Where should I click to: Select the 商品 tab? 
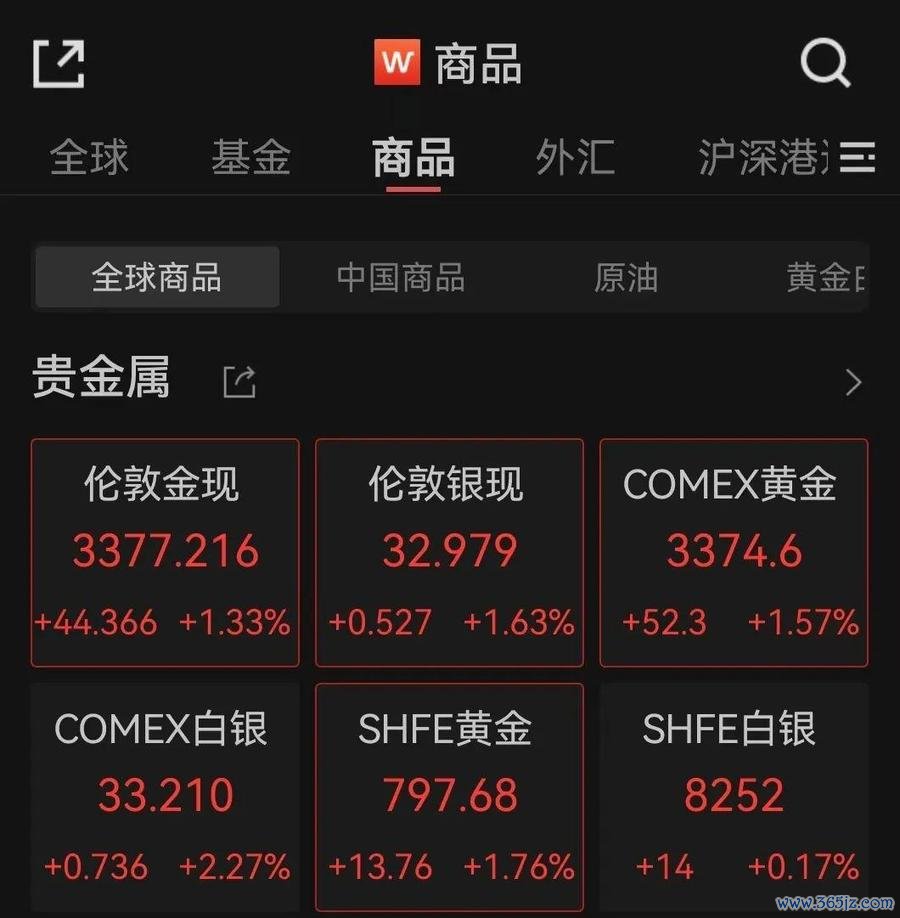click(412, 158)
